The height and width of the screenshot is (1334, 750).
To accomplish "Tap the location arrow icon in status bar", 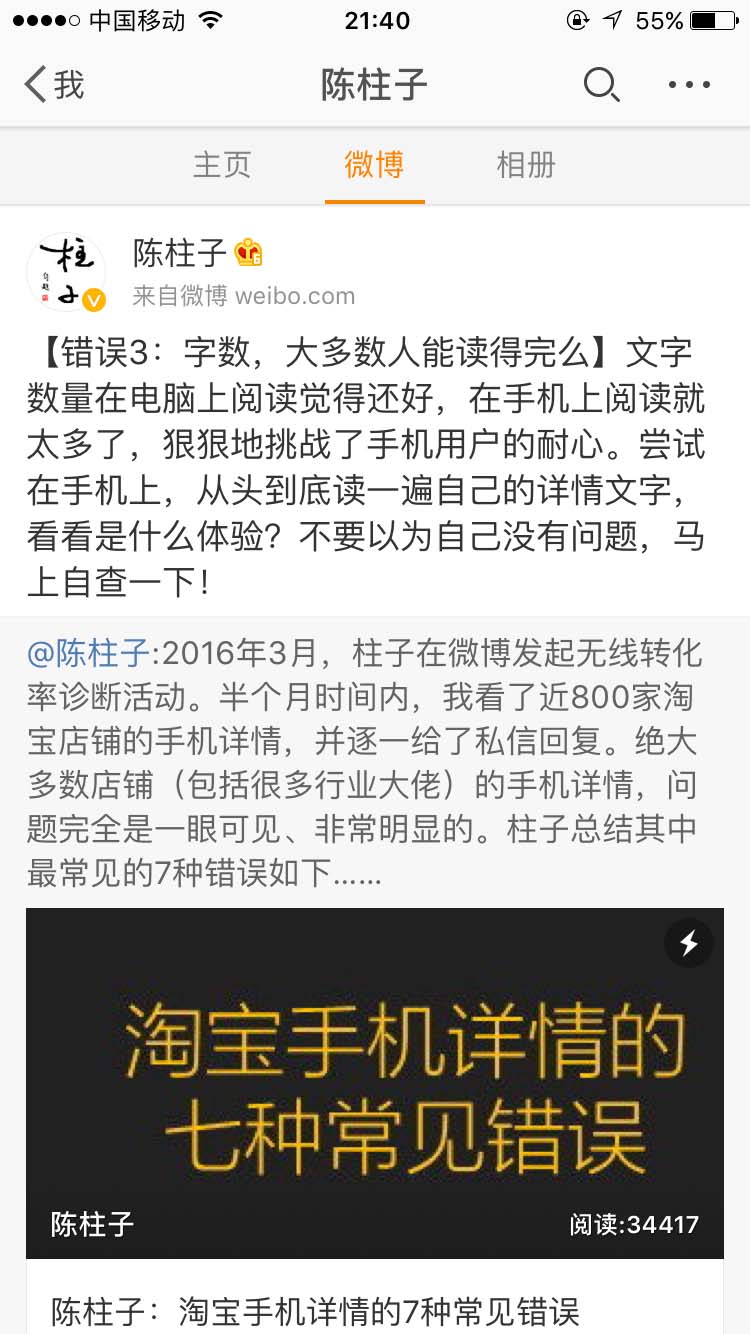I will [611, 18].
